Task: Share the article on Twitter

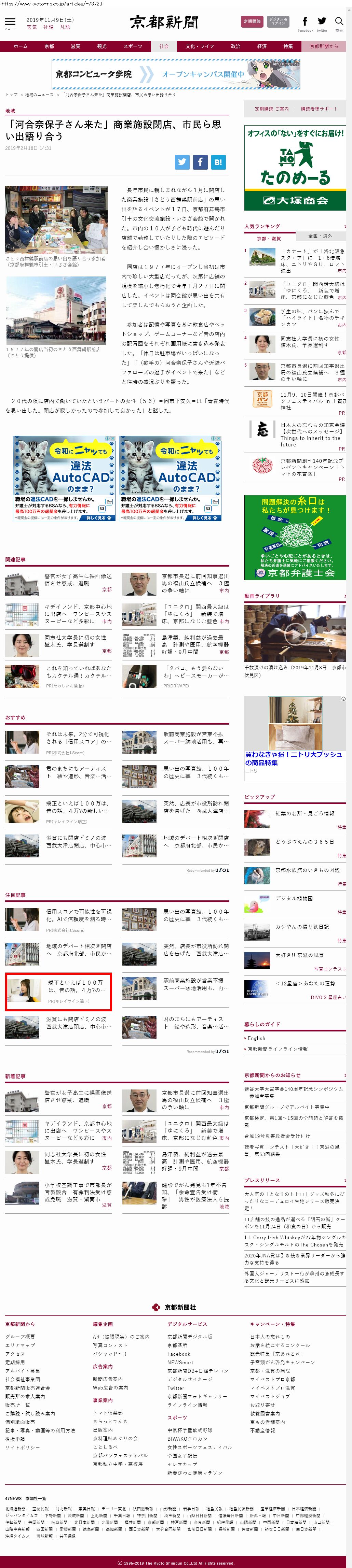Action: pyautogui.click(x=182, y=162)
